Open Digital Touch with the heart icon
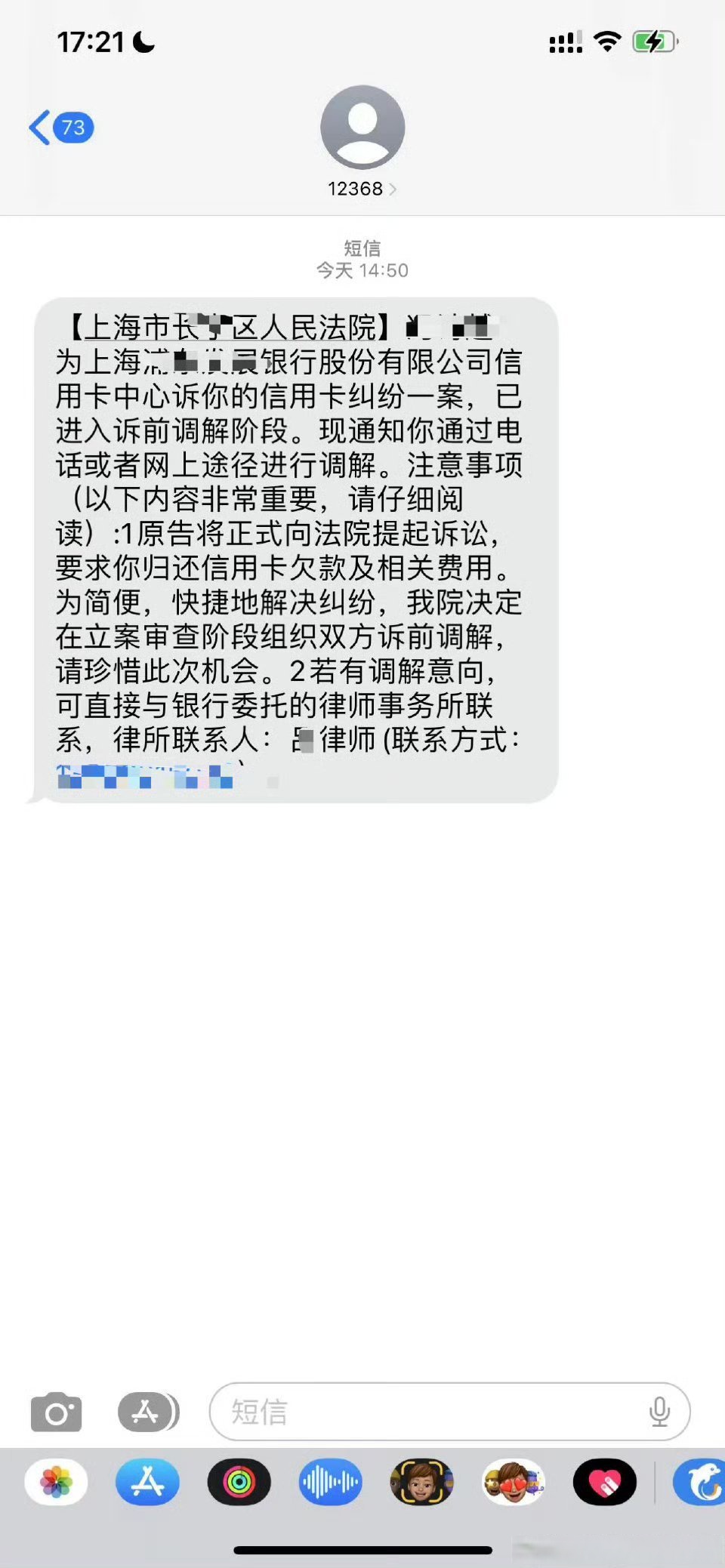 [x=604, y=1482]
